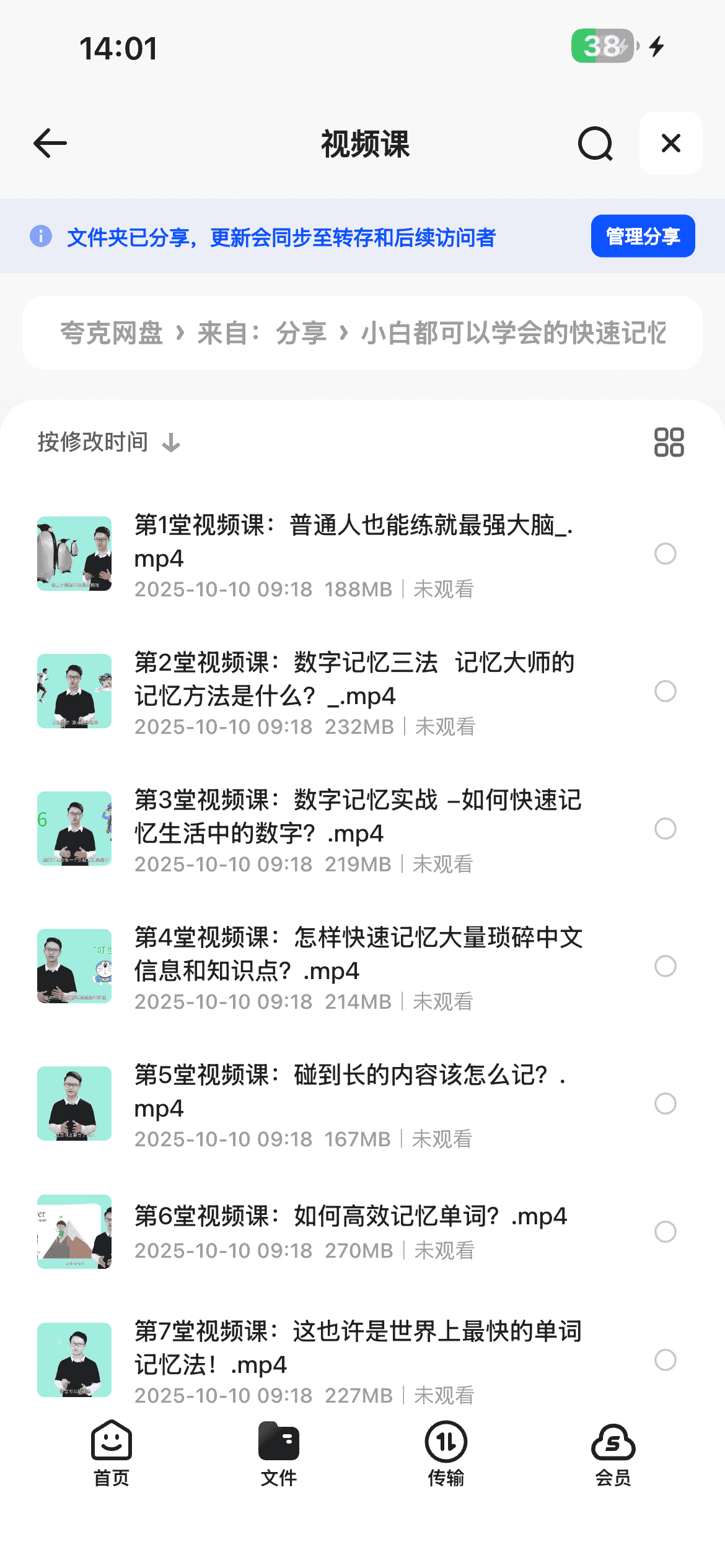This screenshot has height=1568, width=725.
Task: Change the 按修改时间 sort order
Action: point(109,442)
